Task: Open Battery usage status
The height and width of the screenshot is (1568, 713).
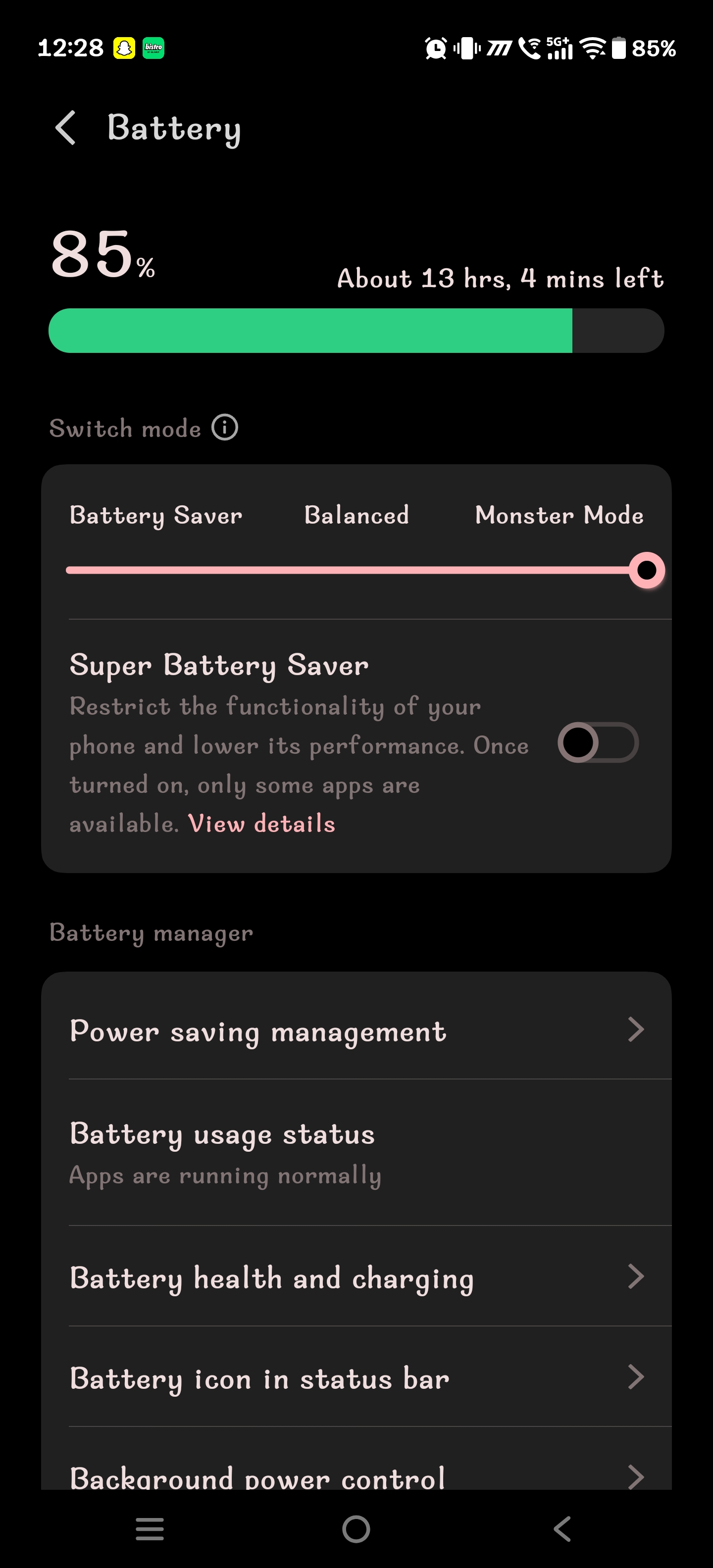Action: click(x=356, y=1152)
